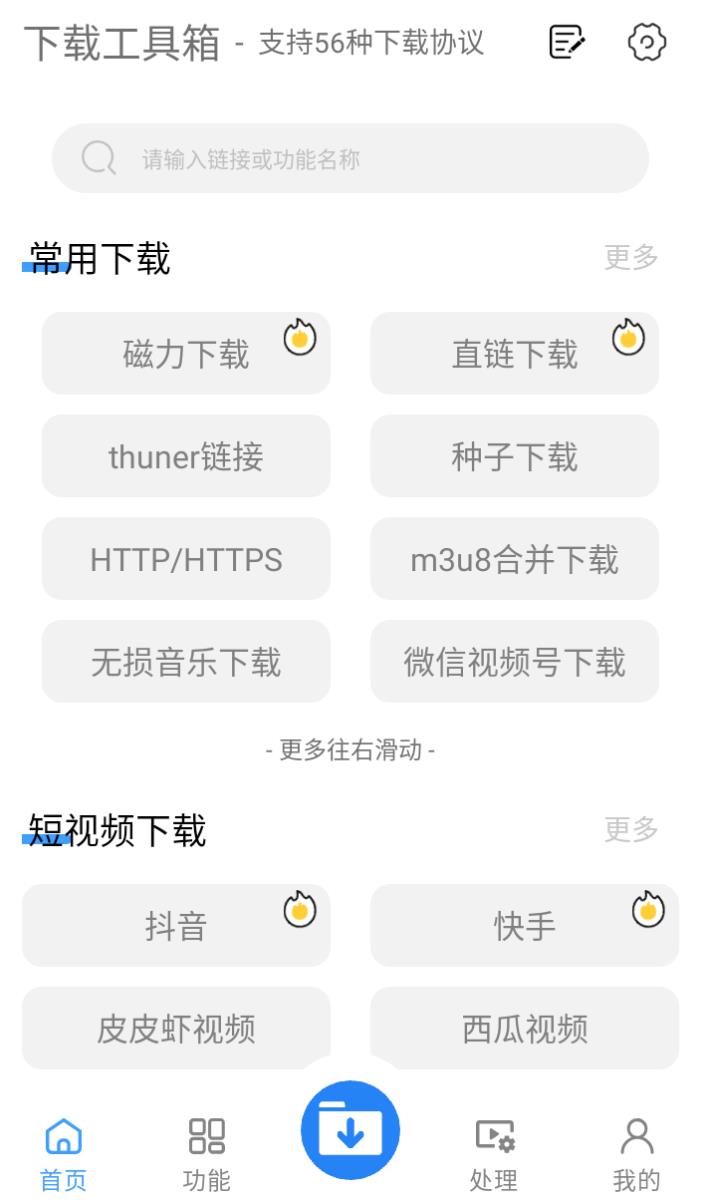This screenshot has height=1200, width=703.
Task: Open the settings gear icon
Action: pyautogui.click(x=647, y=42)
